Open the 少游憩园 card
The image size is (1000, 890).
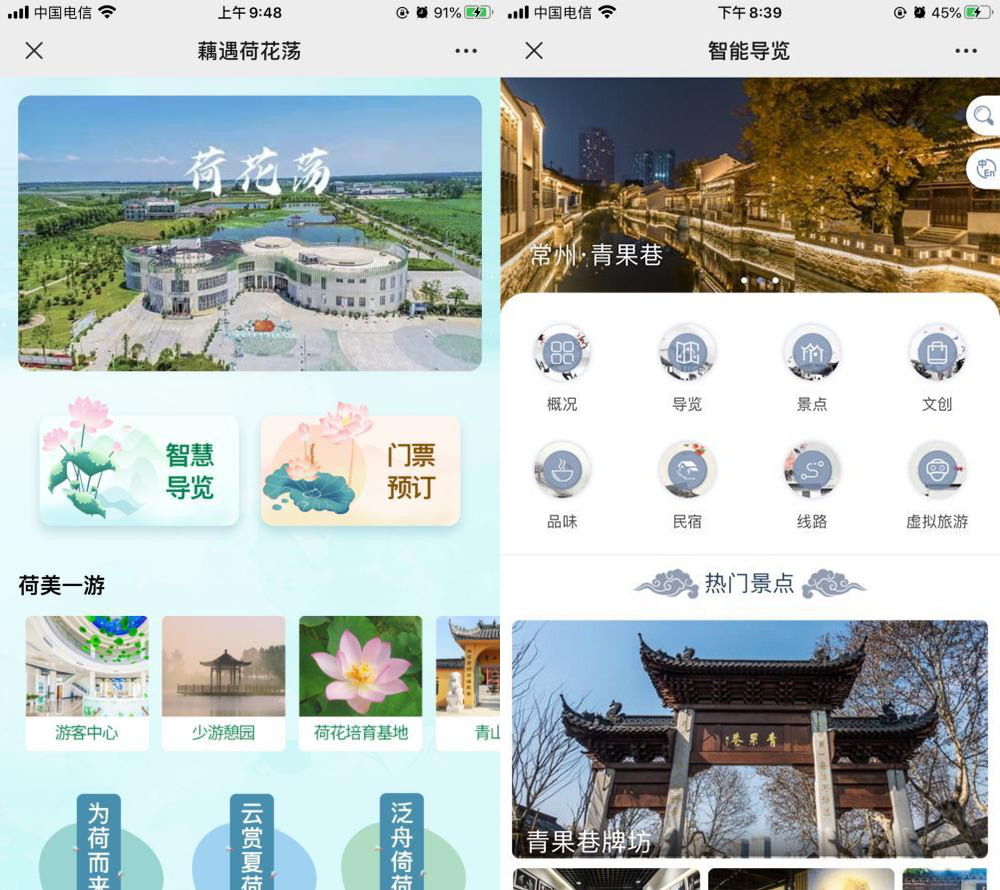coord(224,682)
